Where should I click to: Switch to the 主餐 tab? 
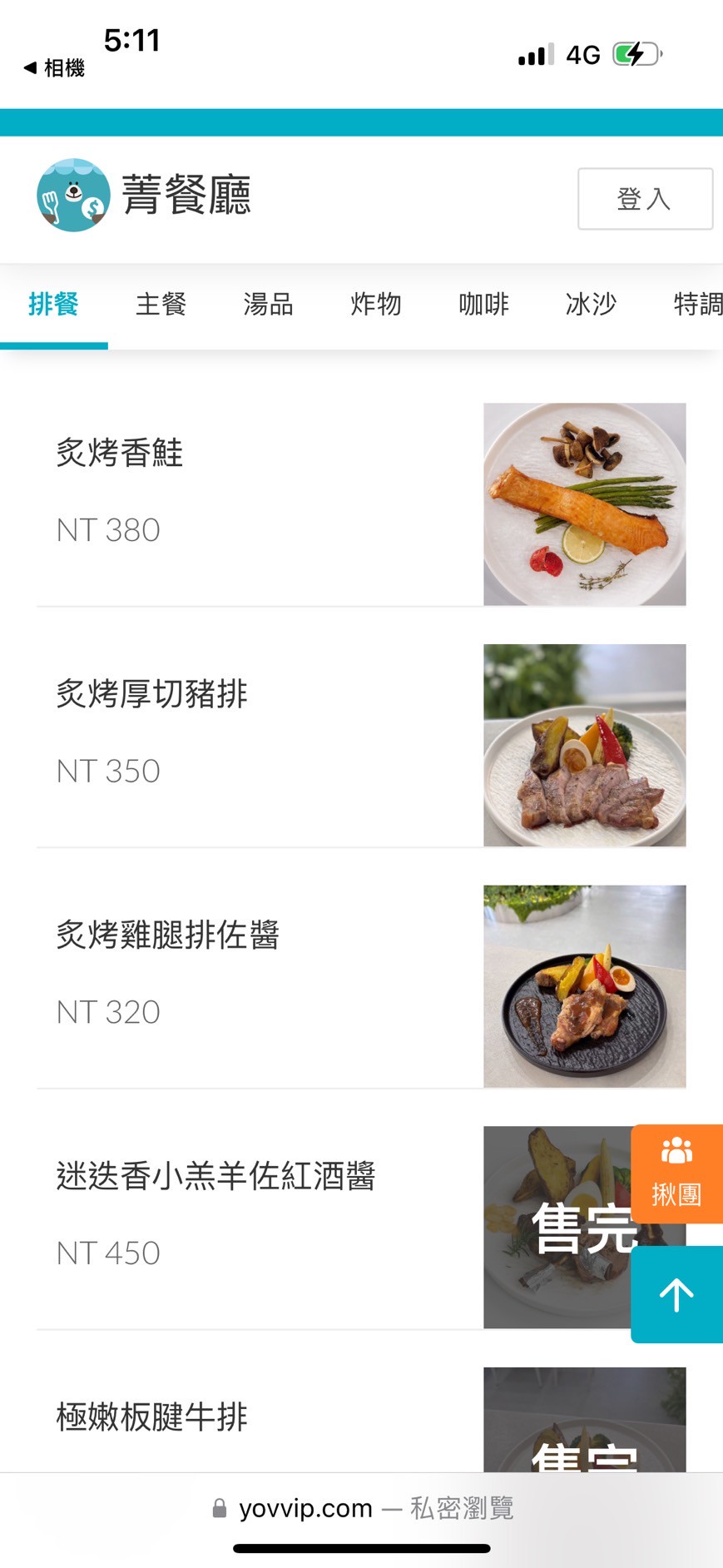pyautogui.click(x=161, y=305)
